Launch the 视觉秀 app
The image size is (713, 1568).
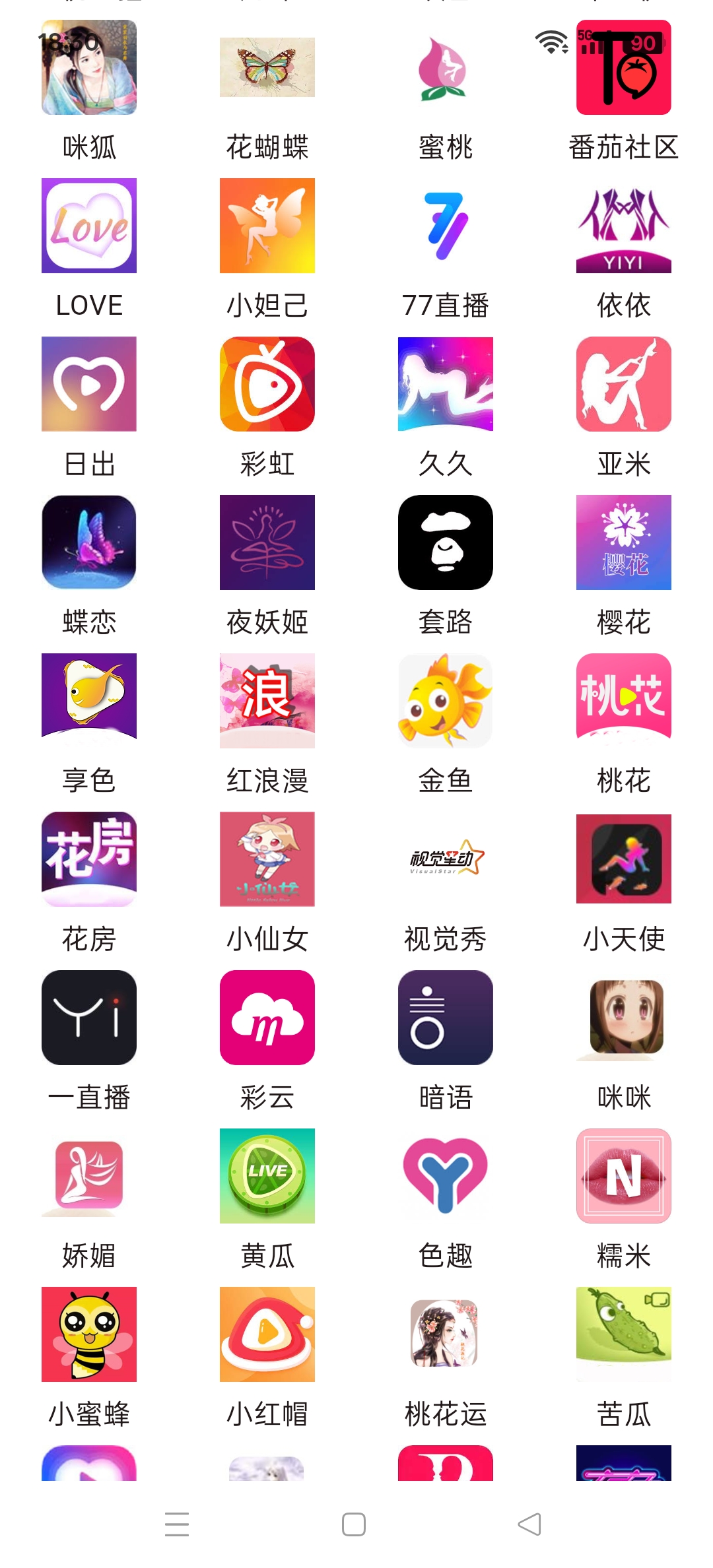(x=446, y=859)
